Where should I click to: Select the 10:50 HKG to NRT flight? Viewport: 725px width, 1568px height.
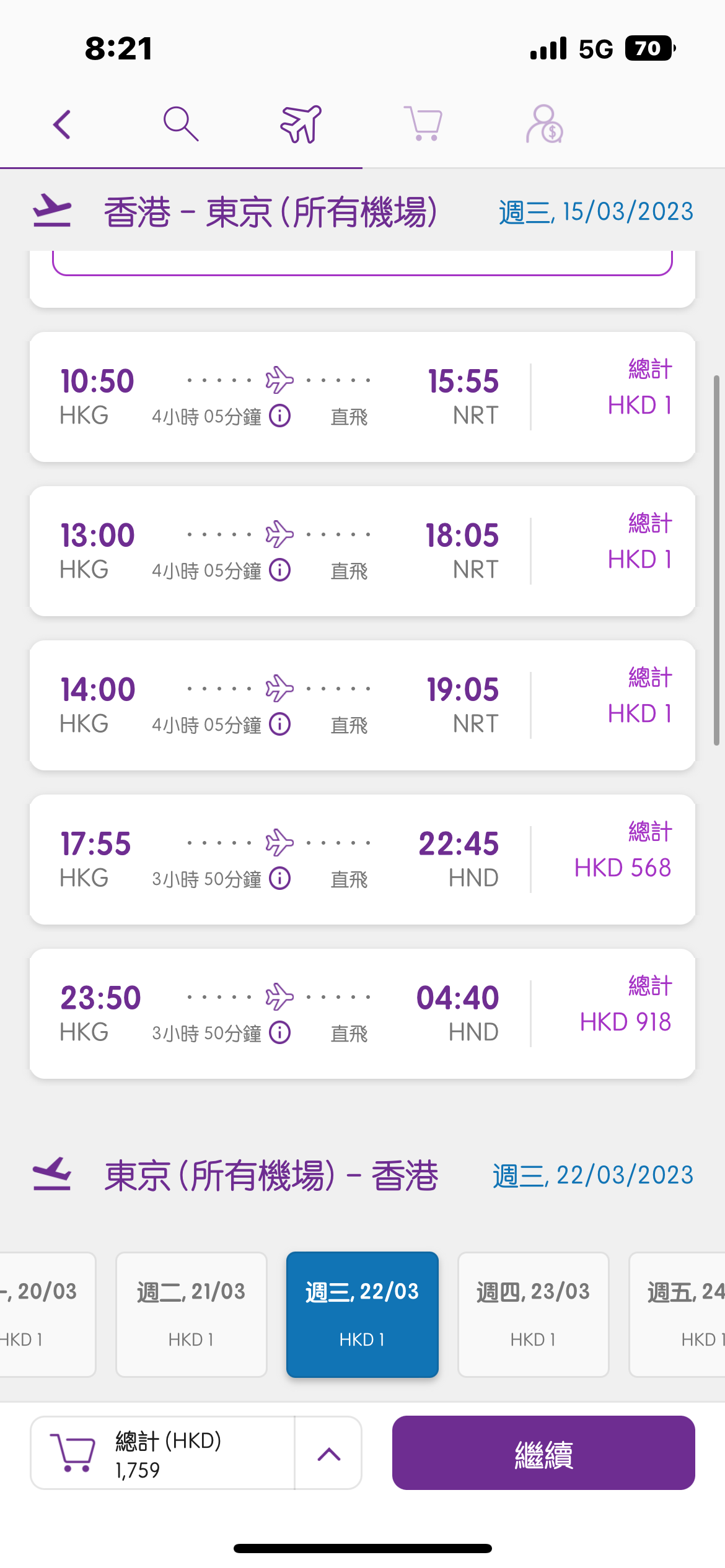(362, 397)
